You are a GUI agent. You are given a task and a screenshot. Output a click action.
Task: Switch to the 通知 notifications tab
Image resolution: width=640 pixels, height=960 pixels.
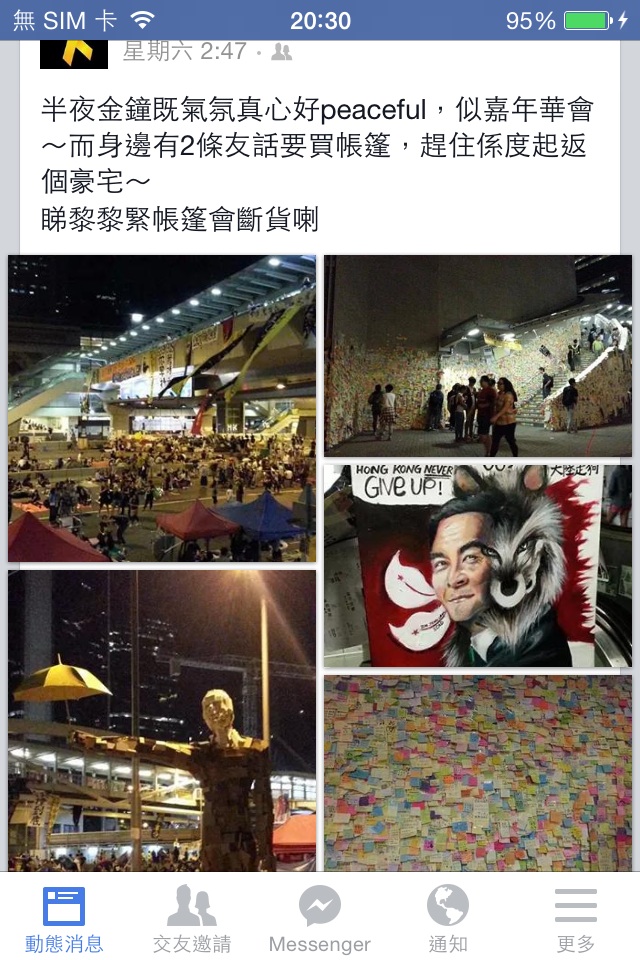click(448, 919)
